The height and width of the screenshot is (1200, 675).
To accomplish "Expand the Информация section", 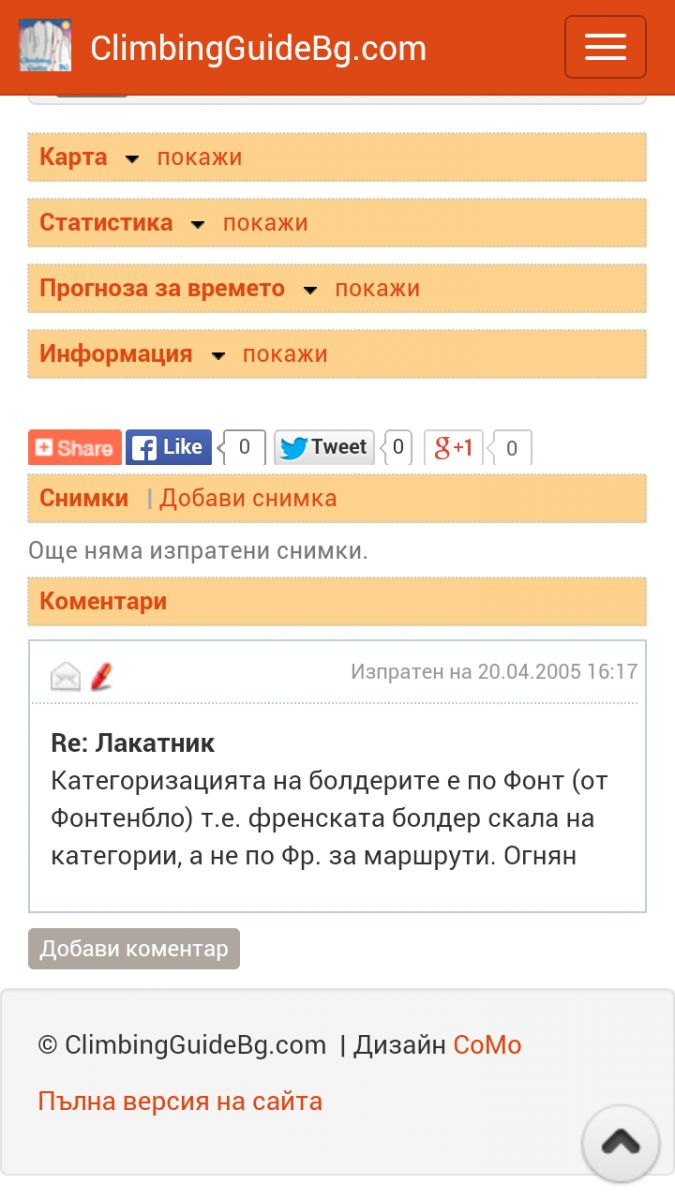I will click(284, 354).
